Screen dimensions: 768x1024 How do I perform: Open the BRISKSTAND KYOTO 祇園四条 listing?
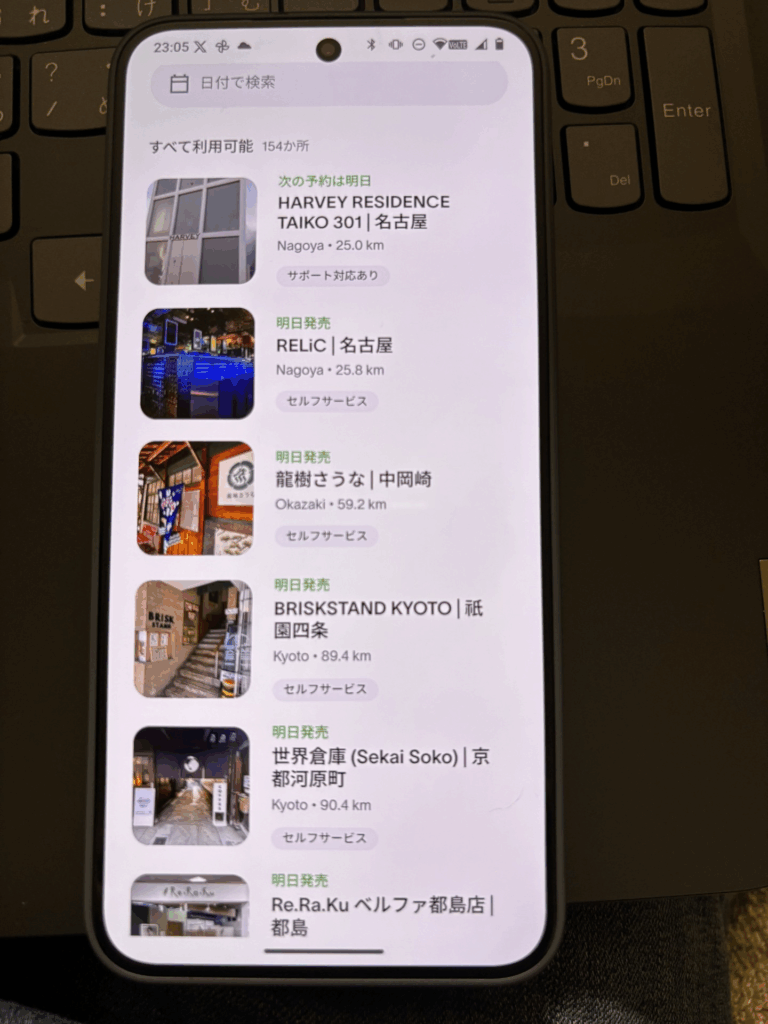pyautogui.click(x=377, y=619)
